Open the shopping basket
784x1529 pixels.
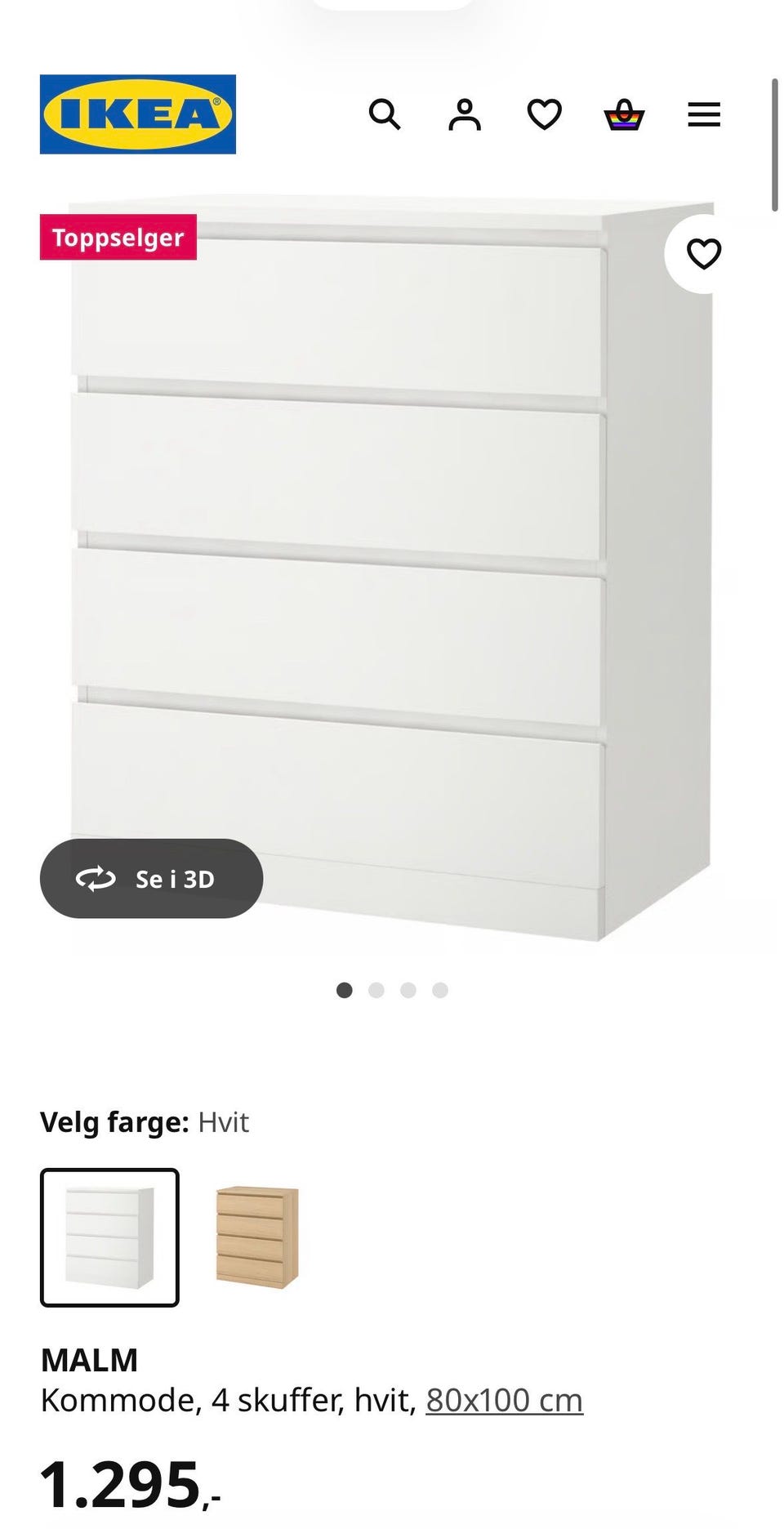click(624, 114)
